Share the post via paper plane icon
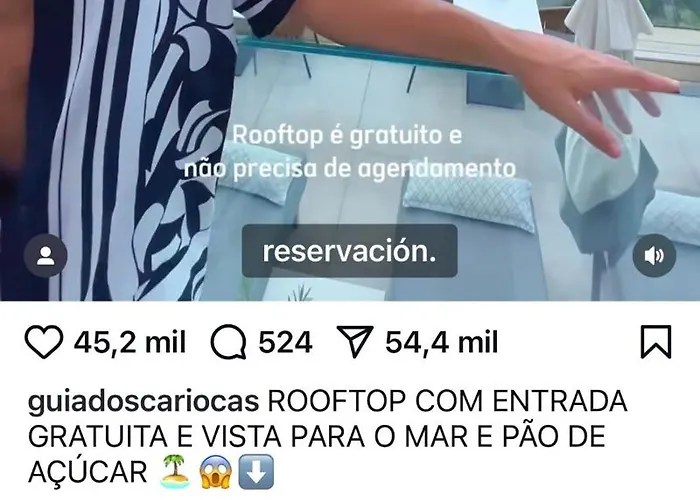 pyautogui.click(x=355, y=343)
